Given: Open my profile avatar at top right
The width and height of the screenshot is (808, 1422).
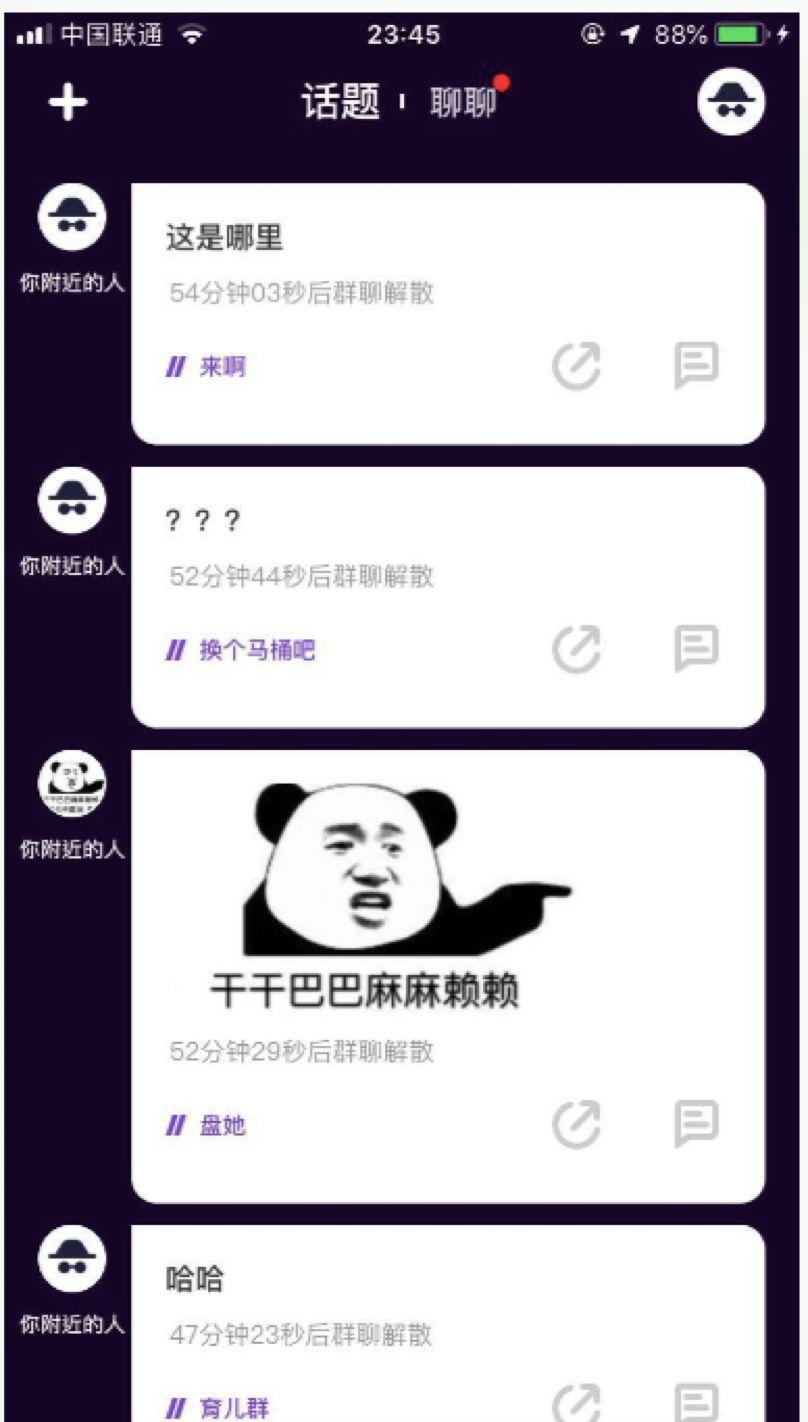Looking at the screenshot, I should click(731, 102).
